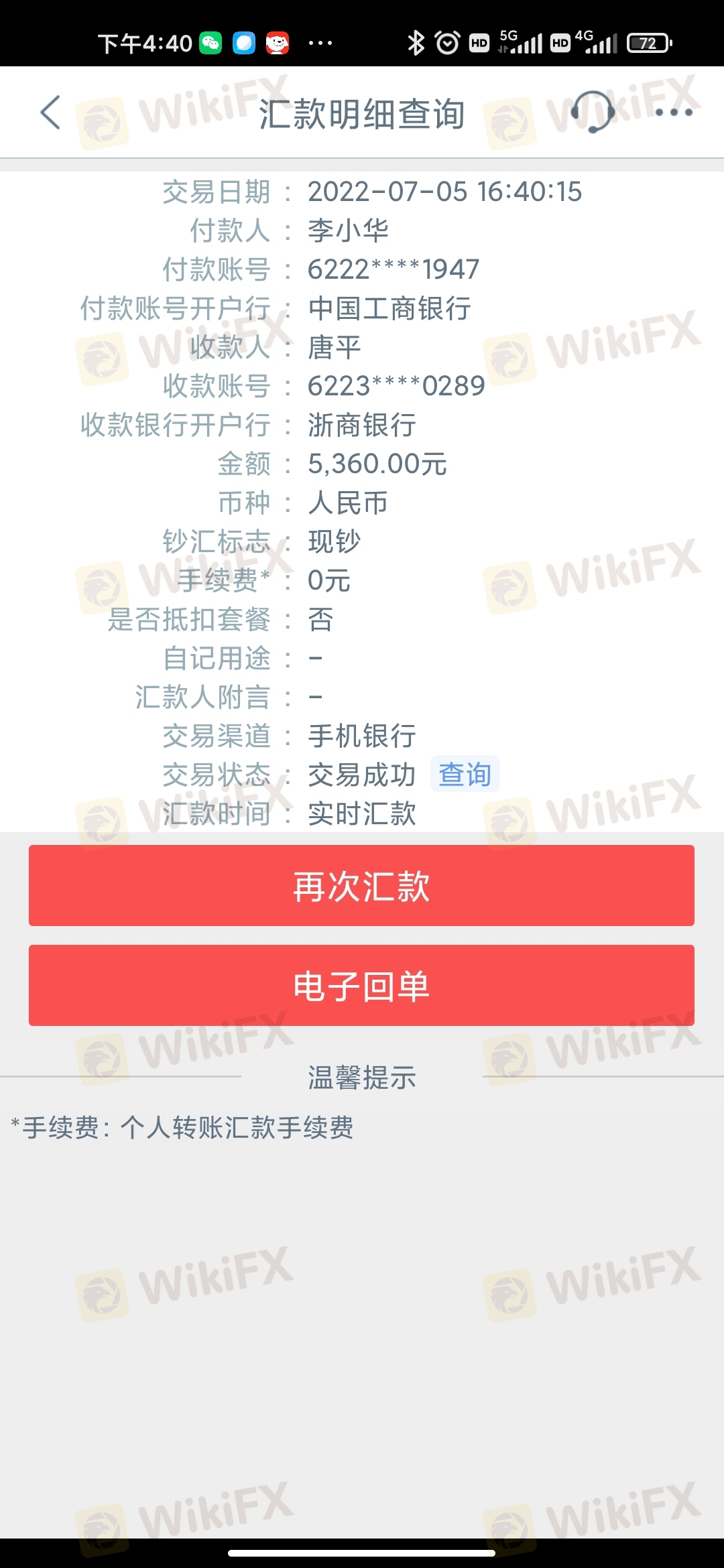Open customer service headset icon
Viewport: 724px width, 1568px height.
pyautogui.click(x=593, y=111)
